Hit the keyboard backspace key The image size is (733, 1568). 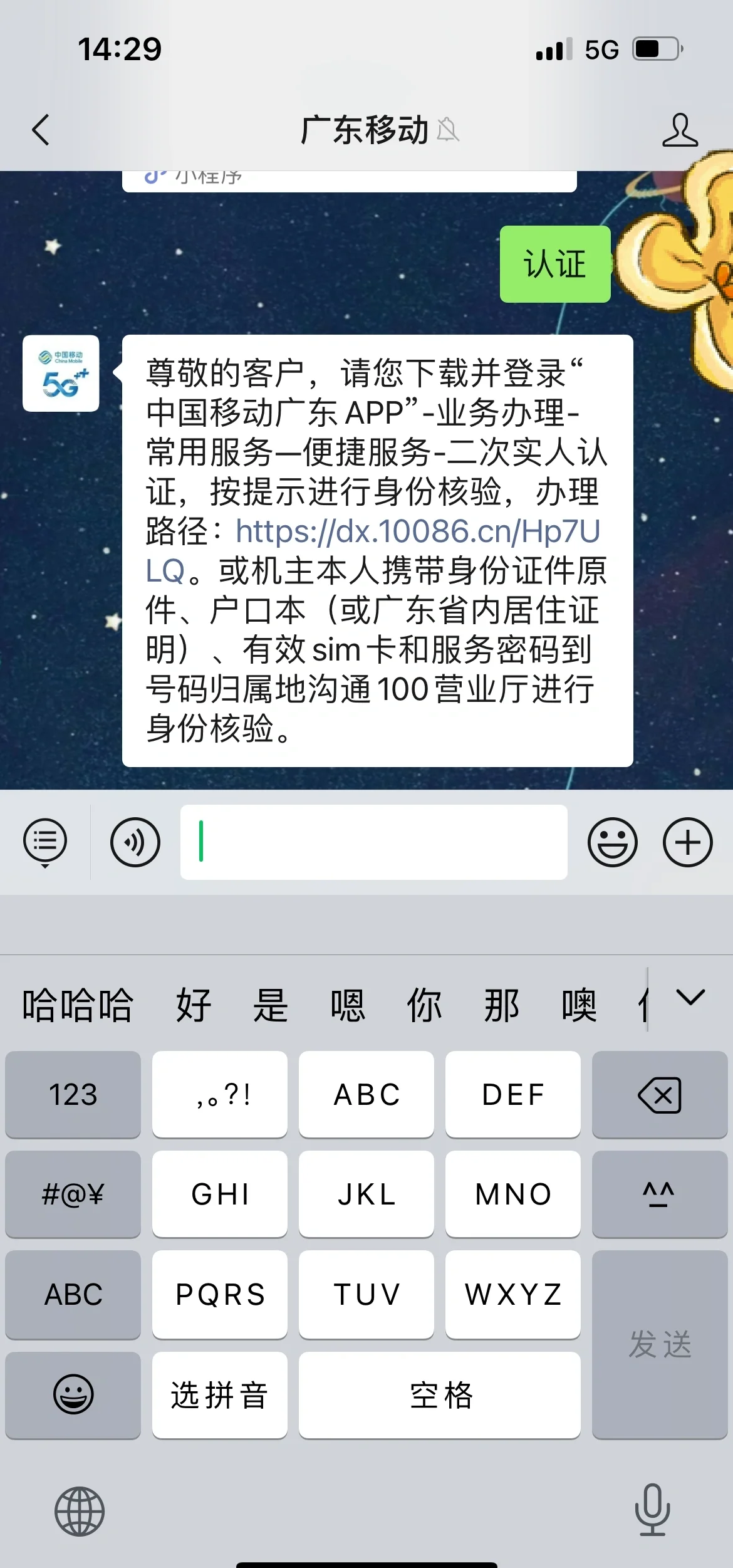click(x=659, y=1095)
